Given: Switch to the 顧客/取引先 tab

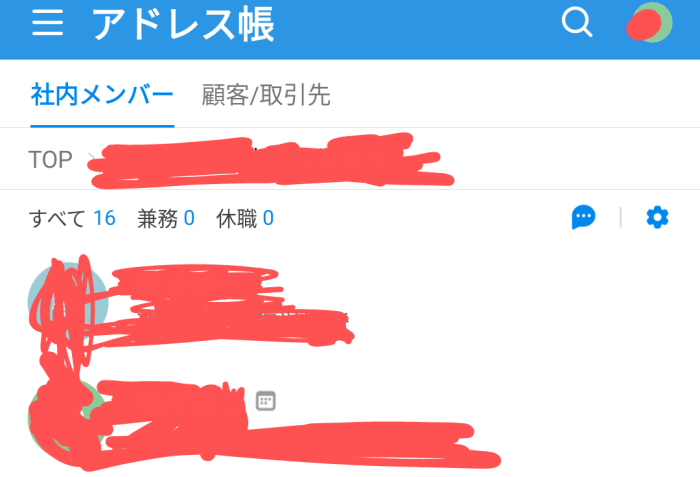Looking at the screenshot, I should coord(266,96).
